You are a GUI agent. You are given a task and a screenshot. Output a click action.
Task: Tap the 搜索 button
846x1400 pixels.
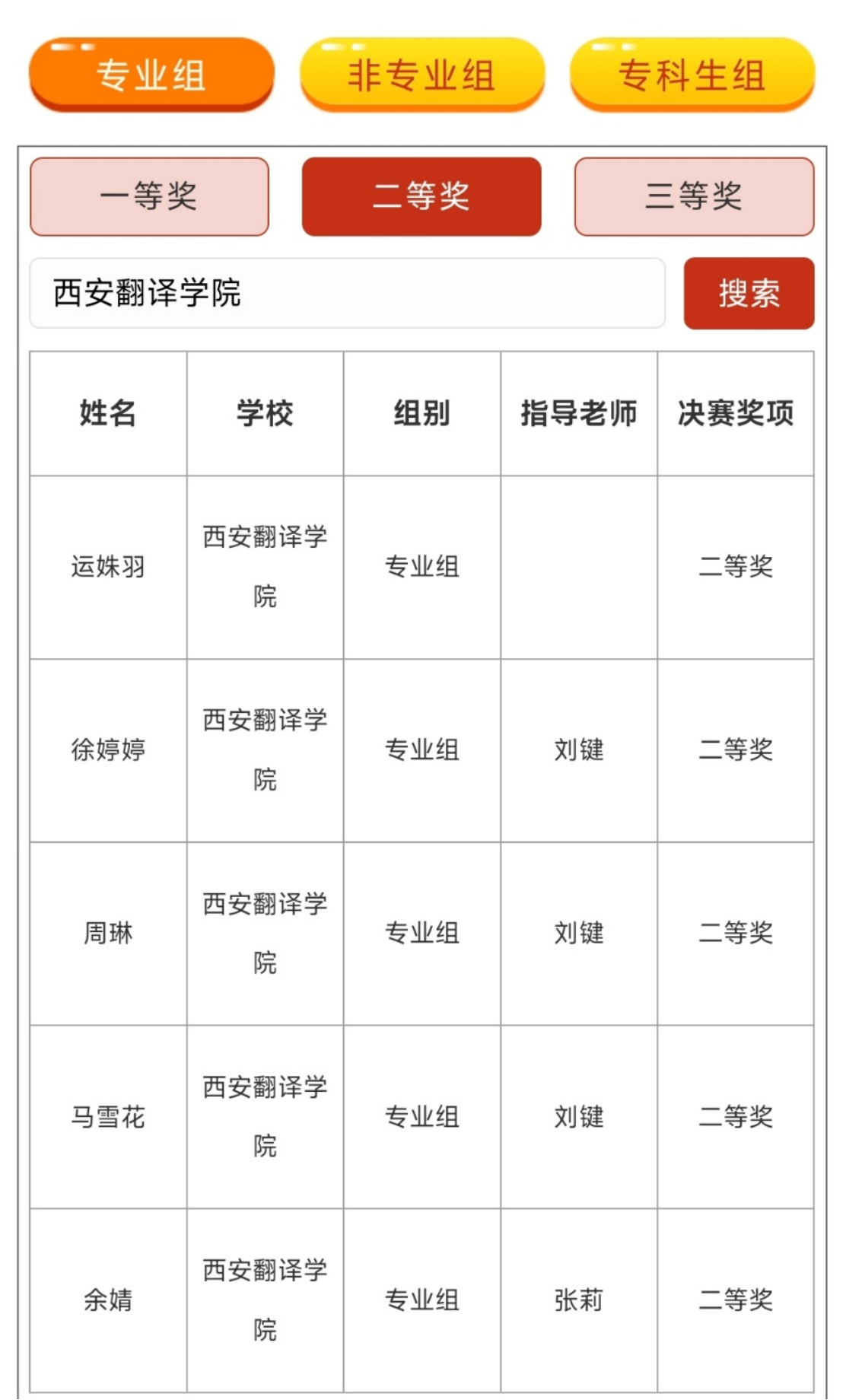click(x=749, y=293)
